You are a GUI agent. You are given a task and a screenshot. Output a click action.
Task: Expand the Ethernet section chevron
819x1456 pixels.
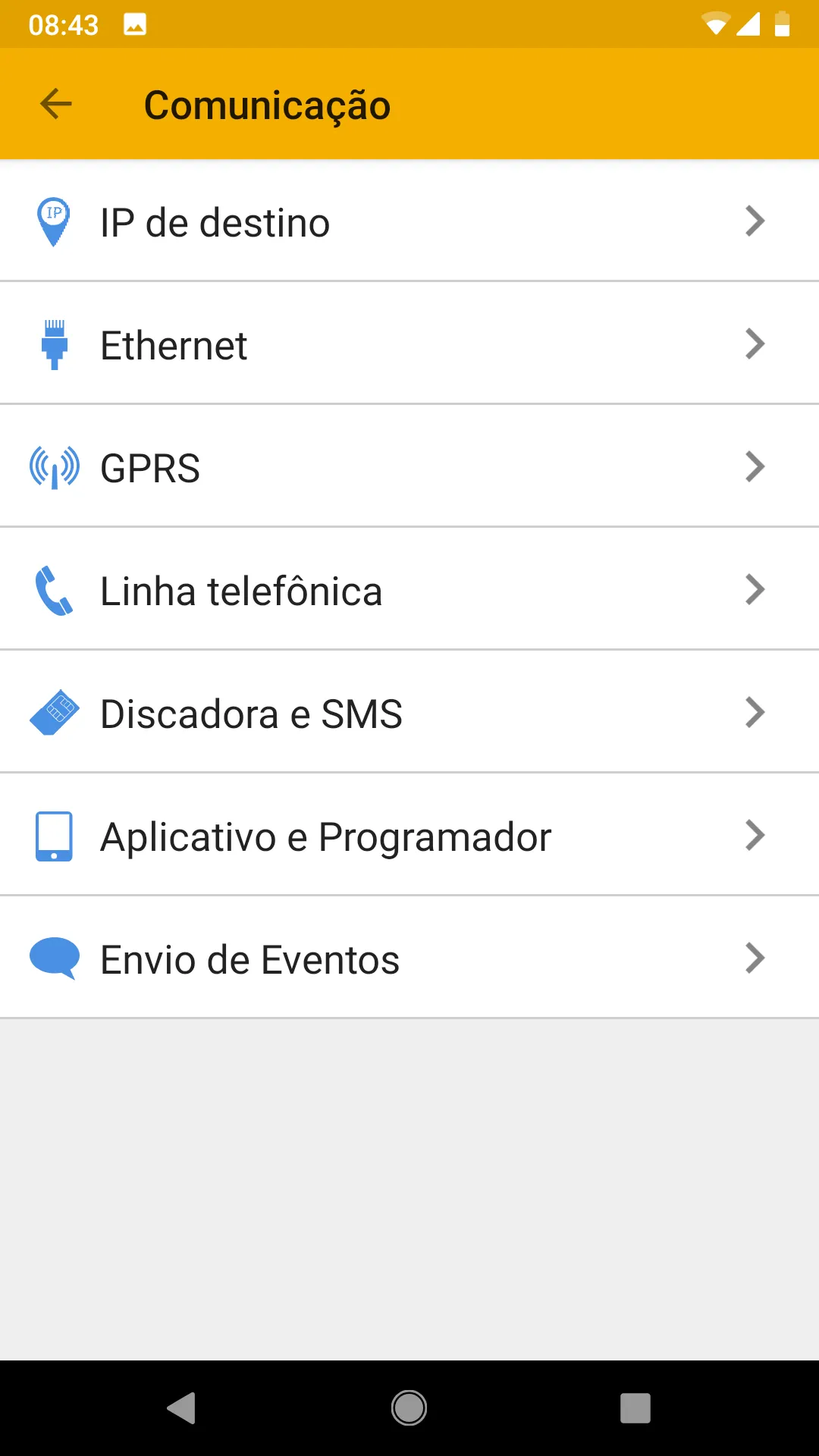(x=755, y=344)
